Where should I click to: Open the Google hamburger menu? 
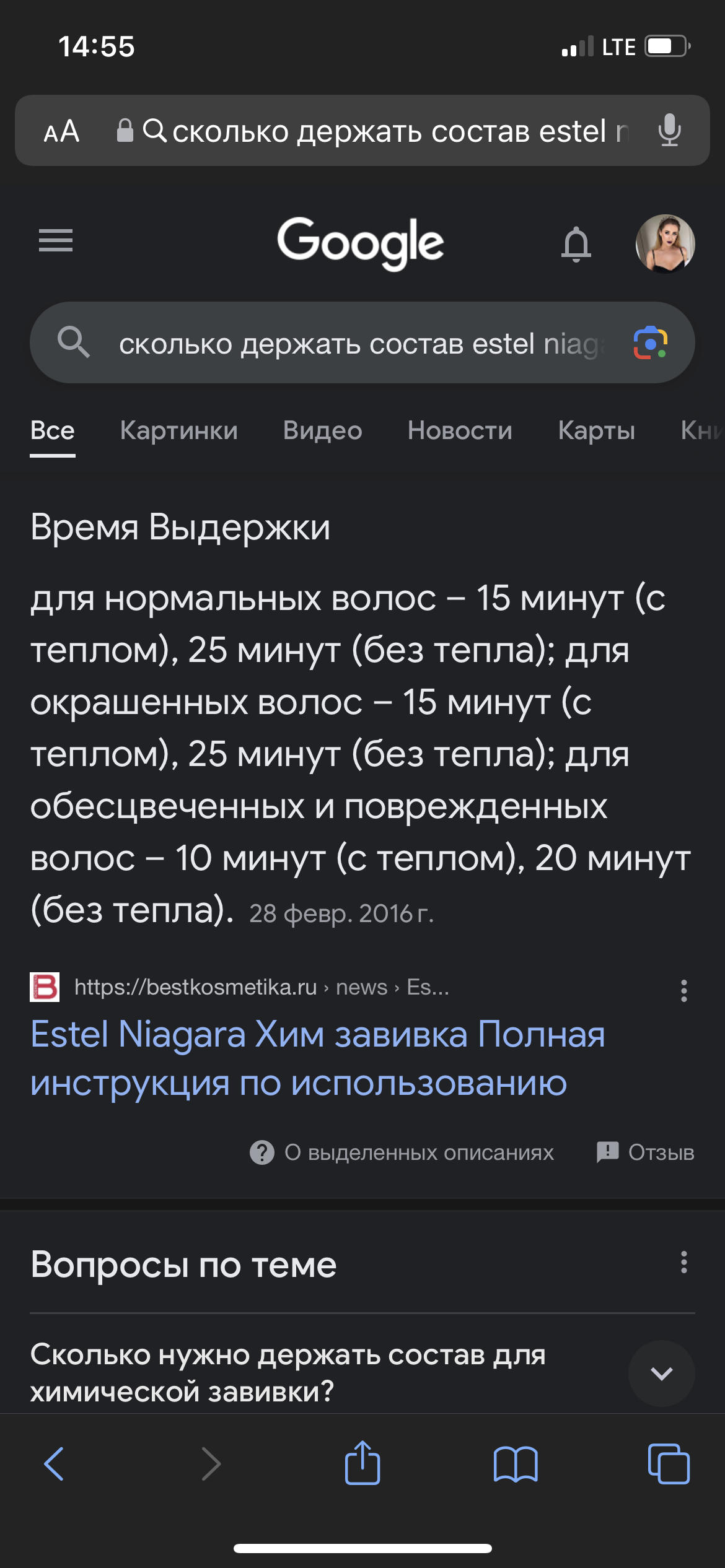pyautogui.click(x=56, y=240)
